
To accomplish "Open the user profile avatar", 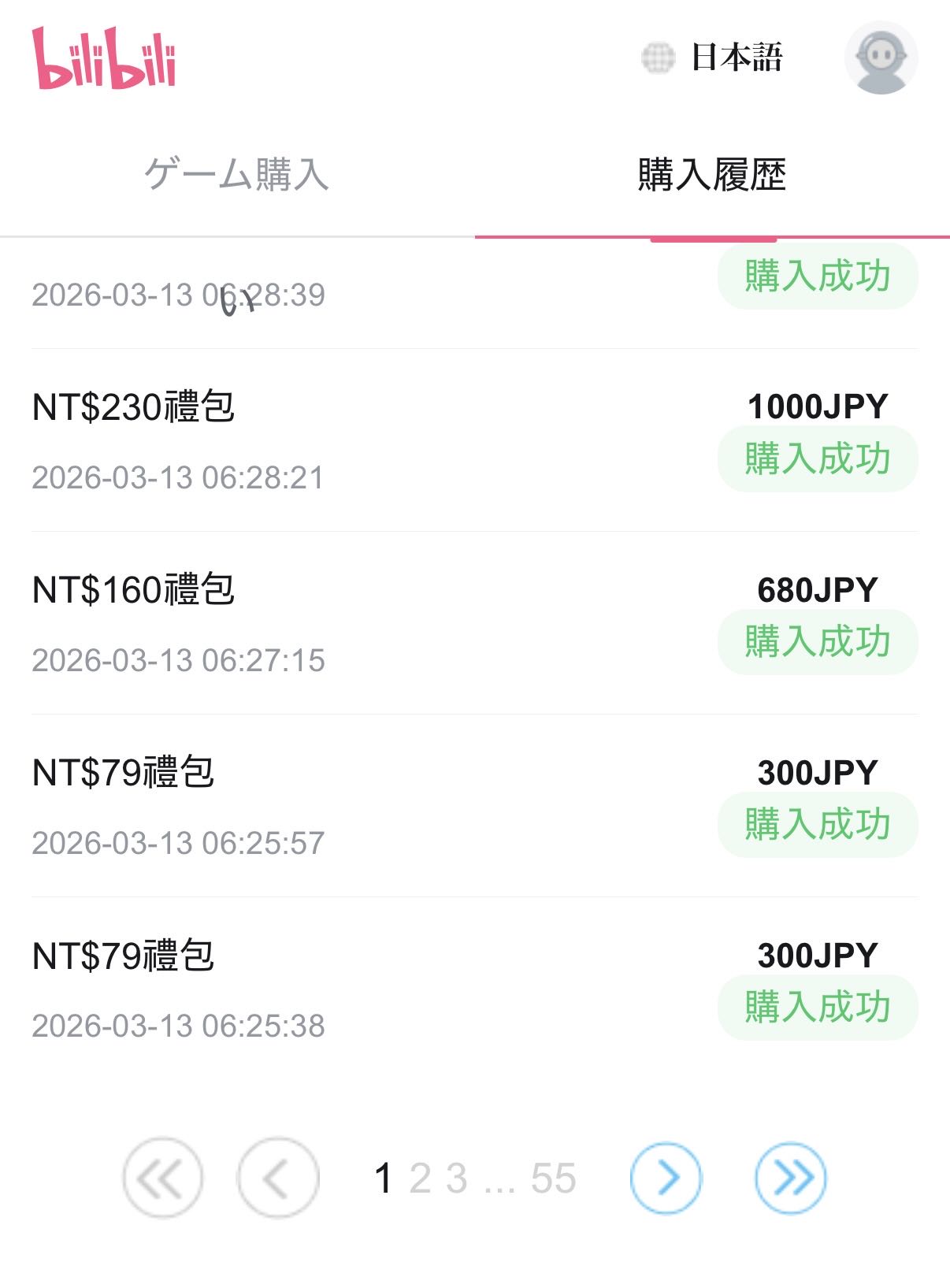I will tap(881, 58).
